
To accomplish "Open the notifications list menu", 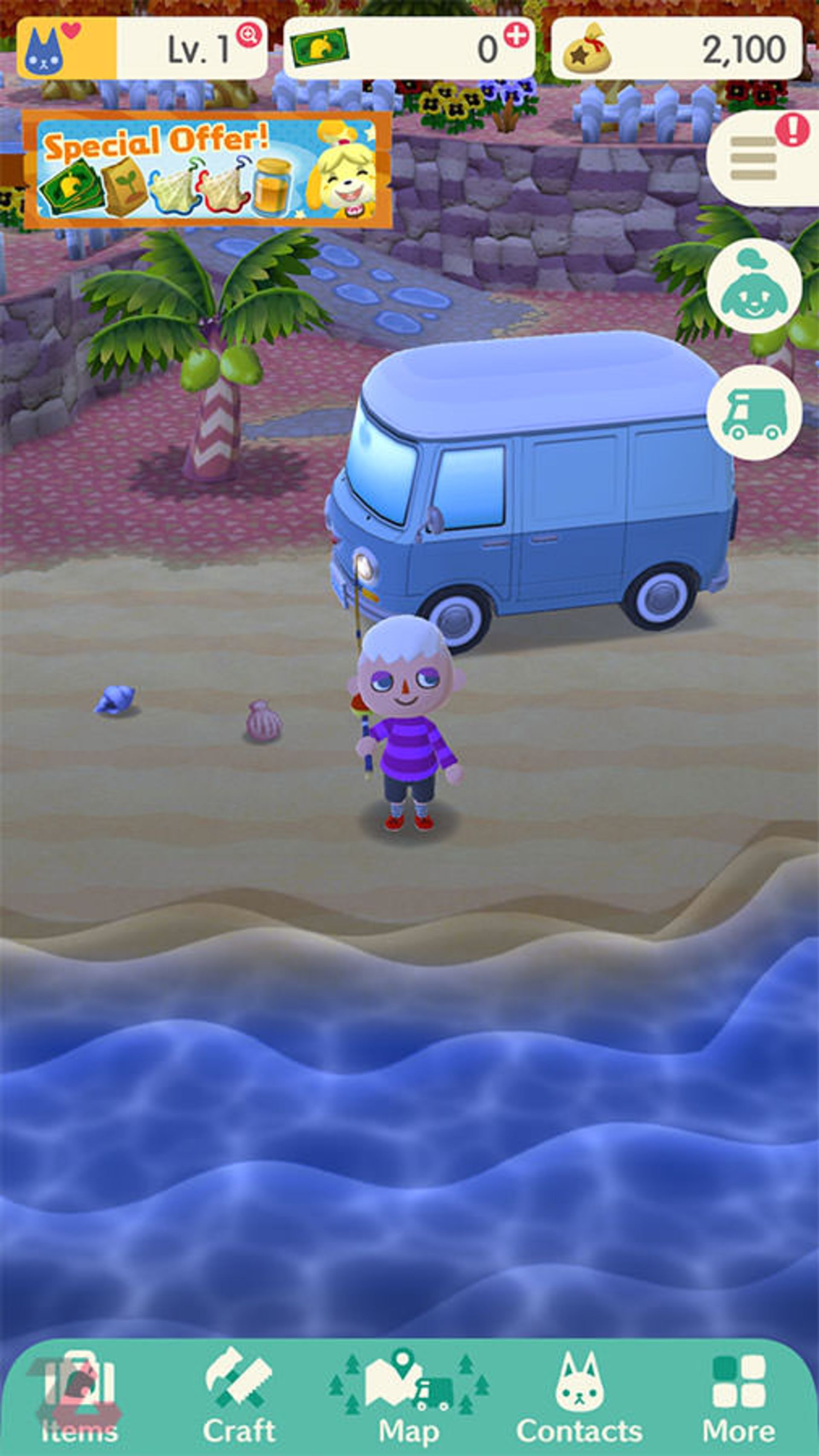I will [755, 159].
